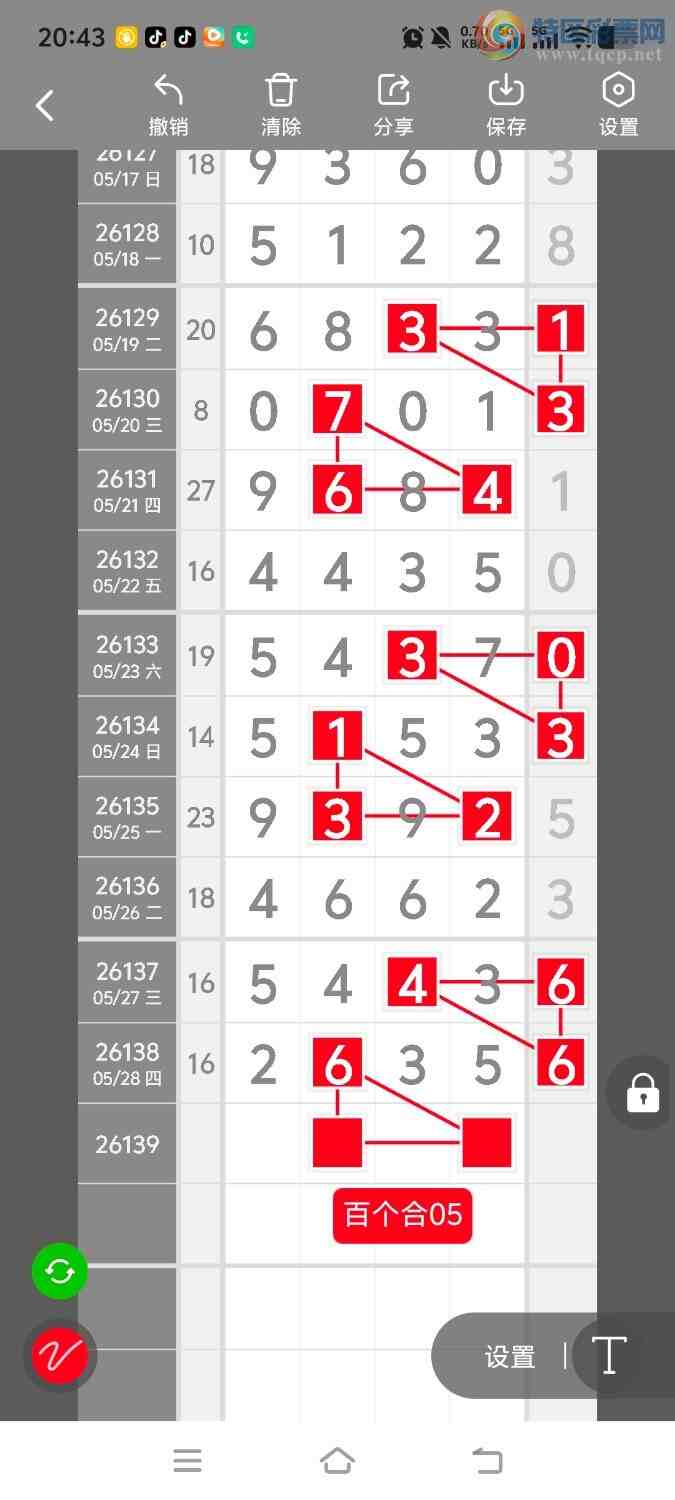
Task: Select the red pen drawing tool
Action: (60, 1356)
